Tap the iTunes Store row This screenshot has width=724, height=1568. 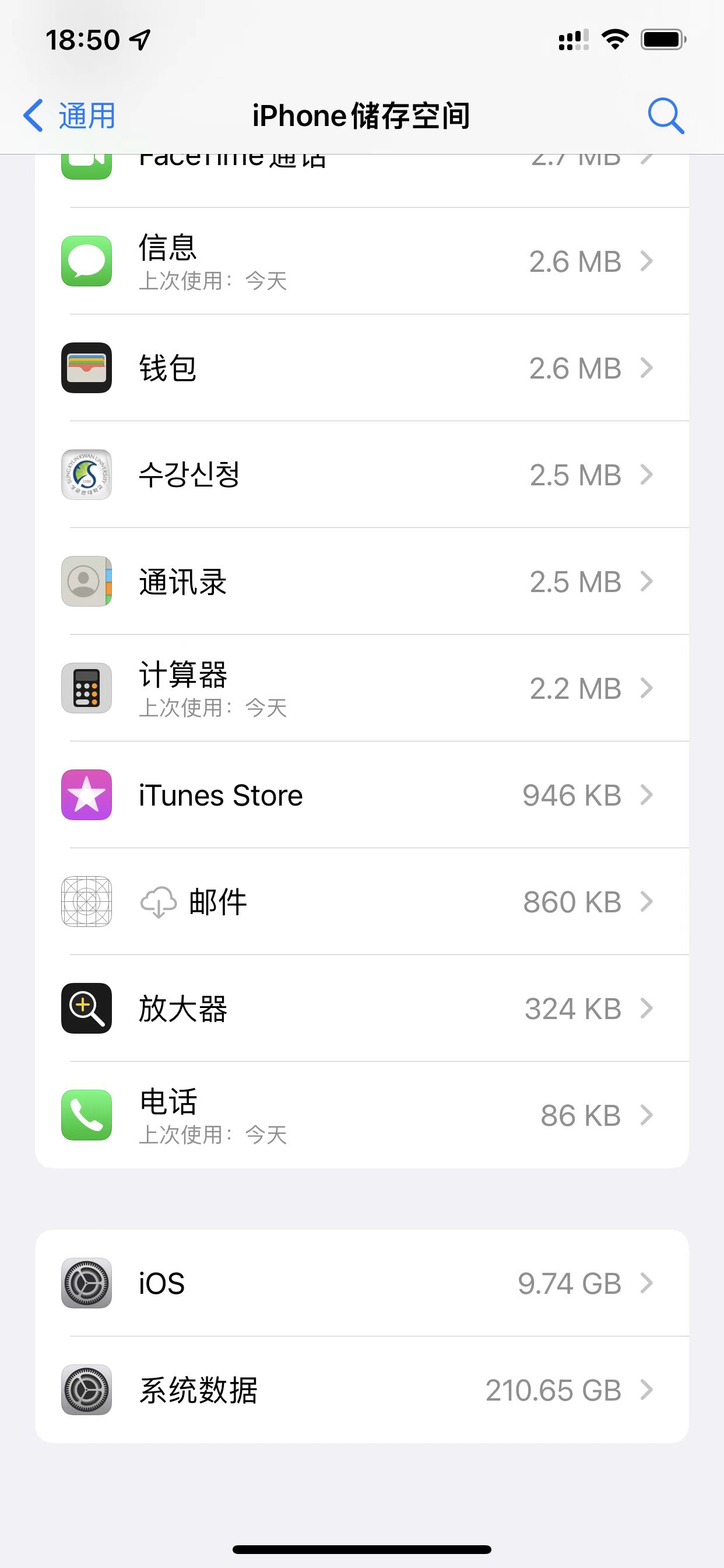click(x=361, y=795)
